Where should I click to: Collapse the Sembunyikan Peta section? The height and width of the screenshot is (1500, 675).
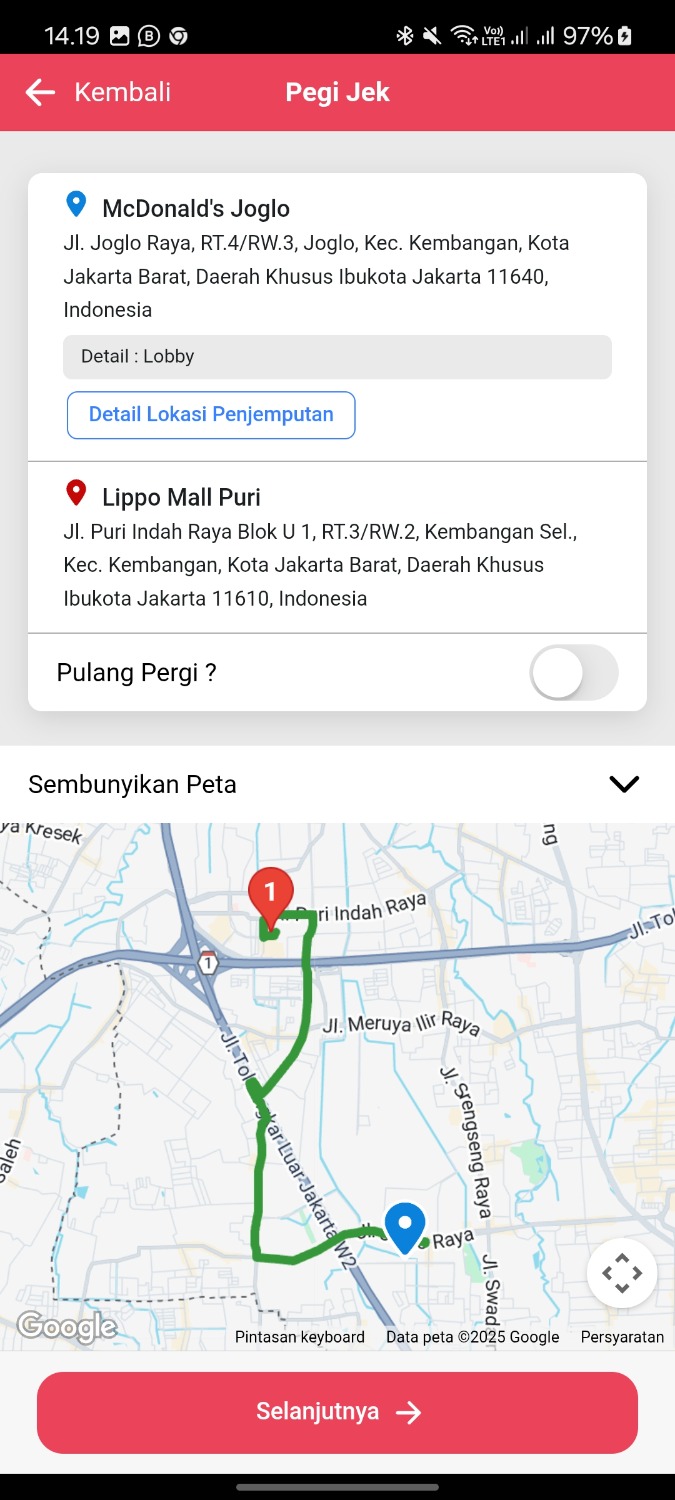coord(623,784)
